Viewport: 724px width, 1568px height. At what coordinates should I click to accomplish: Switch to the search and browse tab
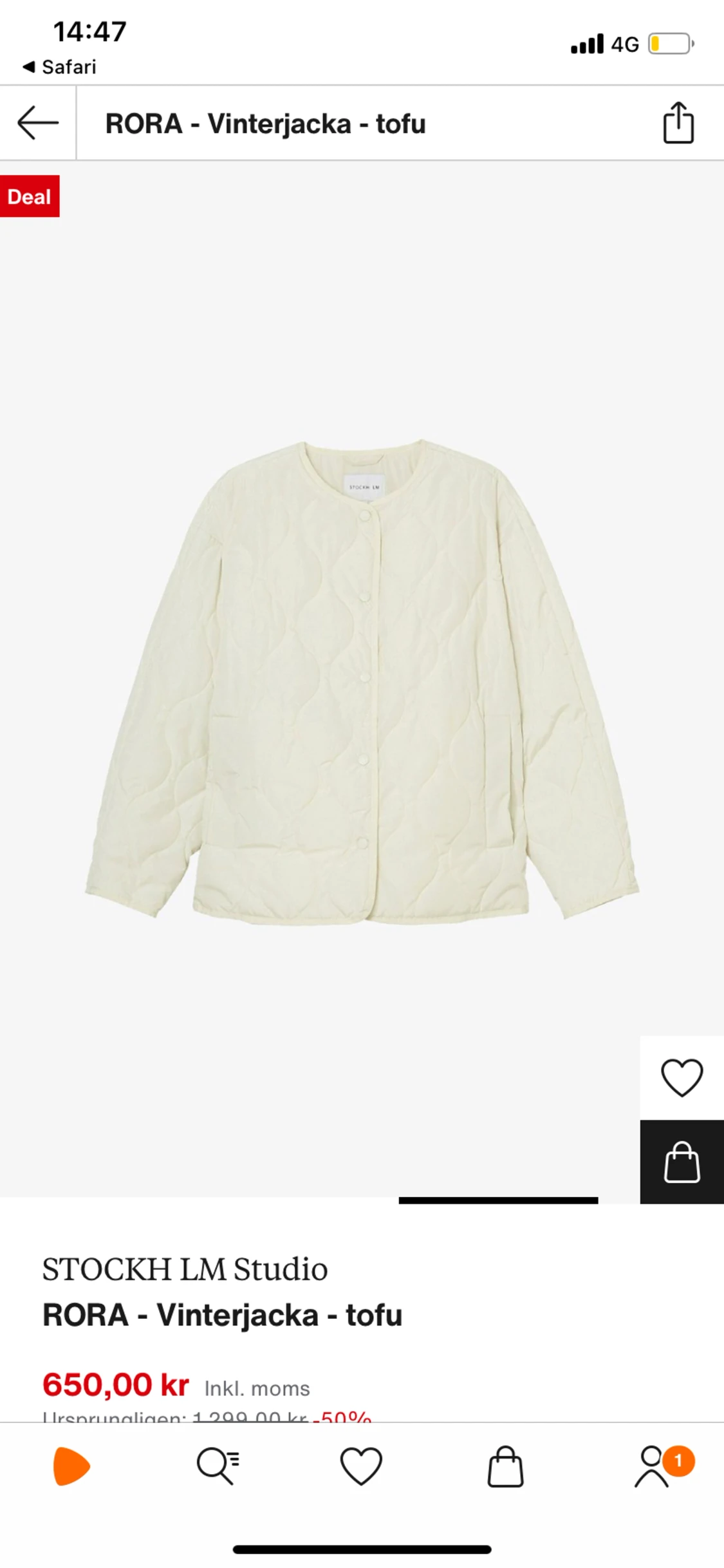point(218,1466)
